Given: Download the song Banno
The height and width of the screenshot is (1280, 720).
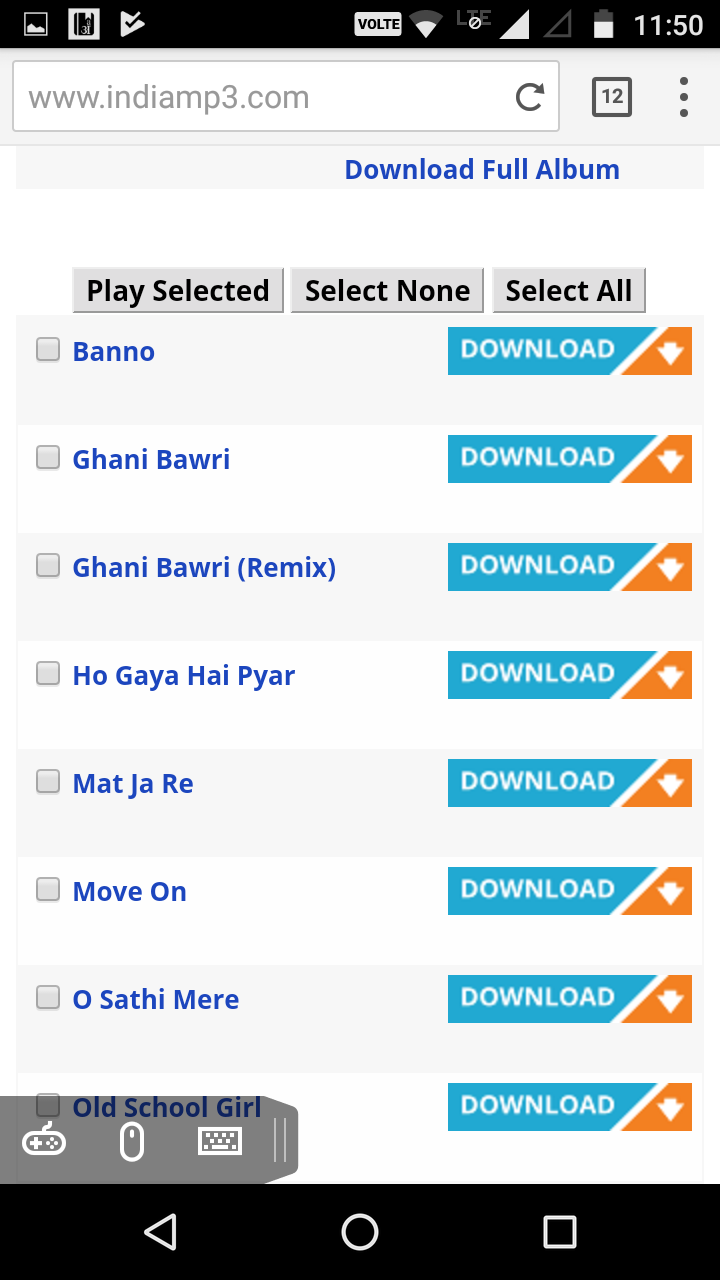Looking at the screenshot, I should tap(569, 351).
